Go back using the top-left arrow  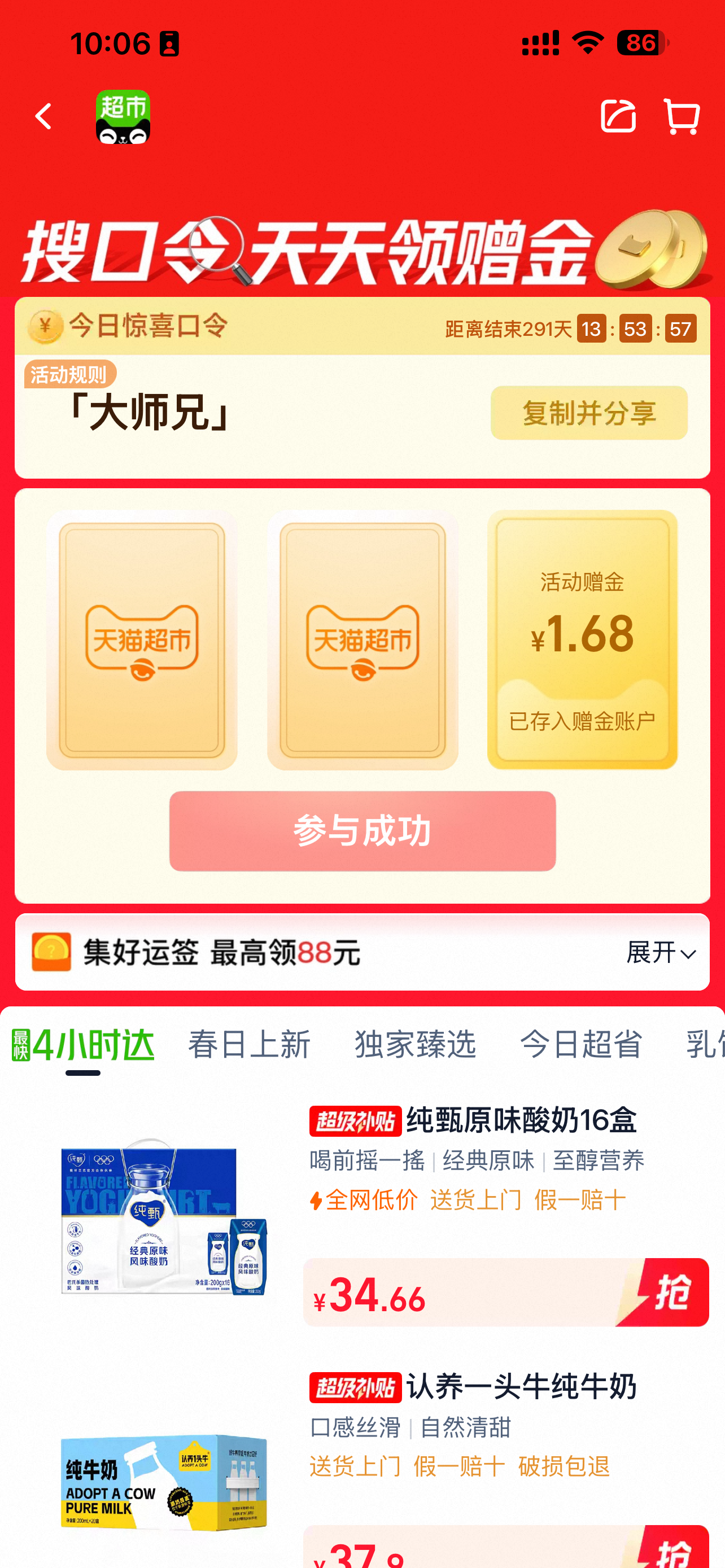point(43,116)
